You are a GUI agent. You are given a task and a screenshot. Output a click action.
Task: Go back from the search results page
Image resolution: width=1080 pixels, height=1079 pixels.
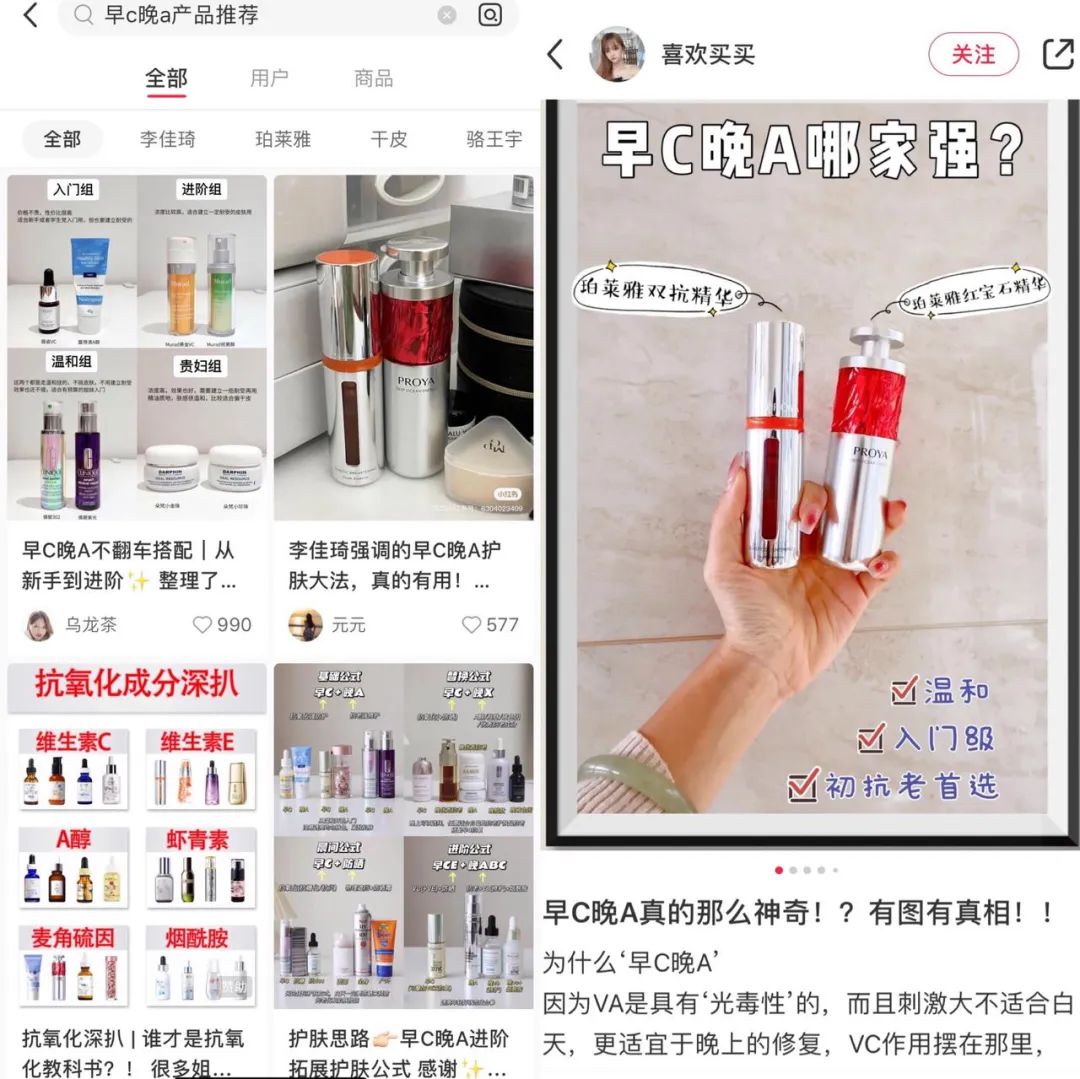29,15
